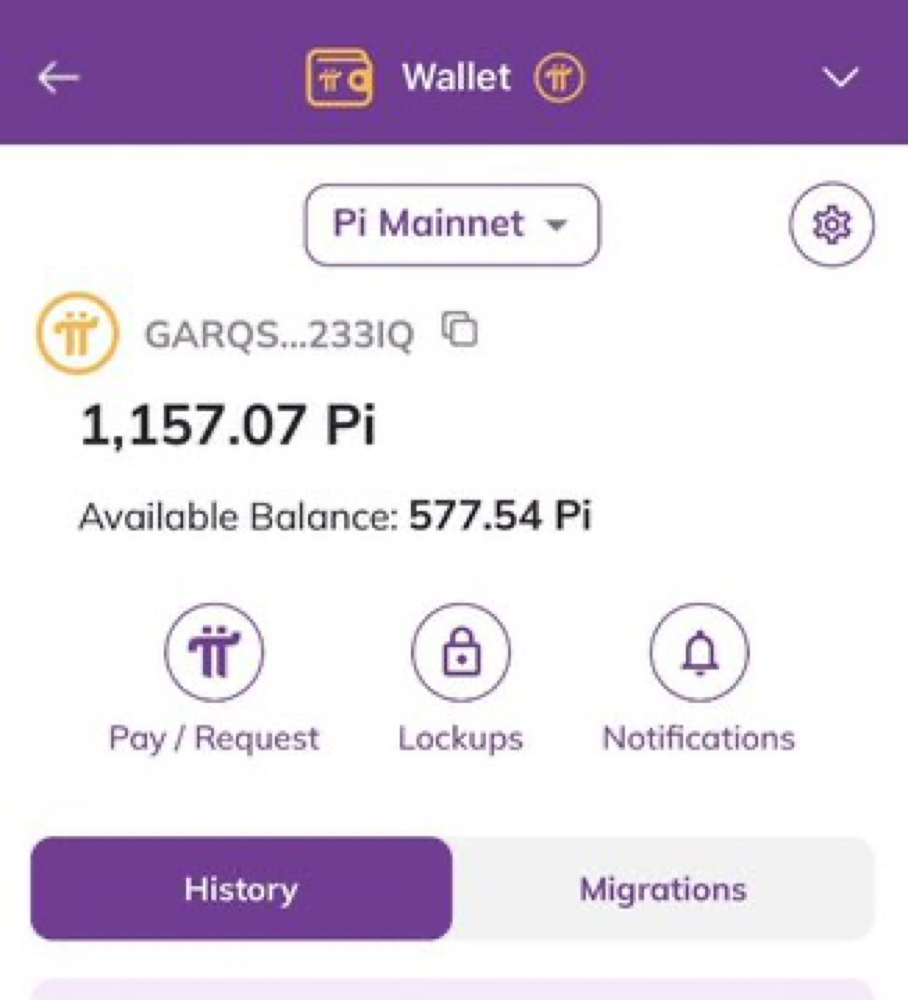This screenshot has height=1000, width=908.
Task: Open Pay / Request
Action: point(214,655)
